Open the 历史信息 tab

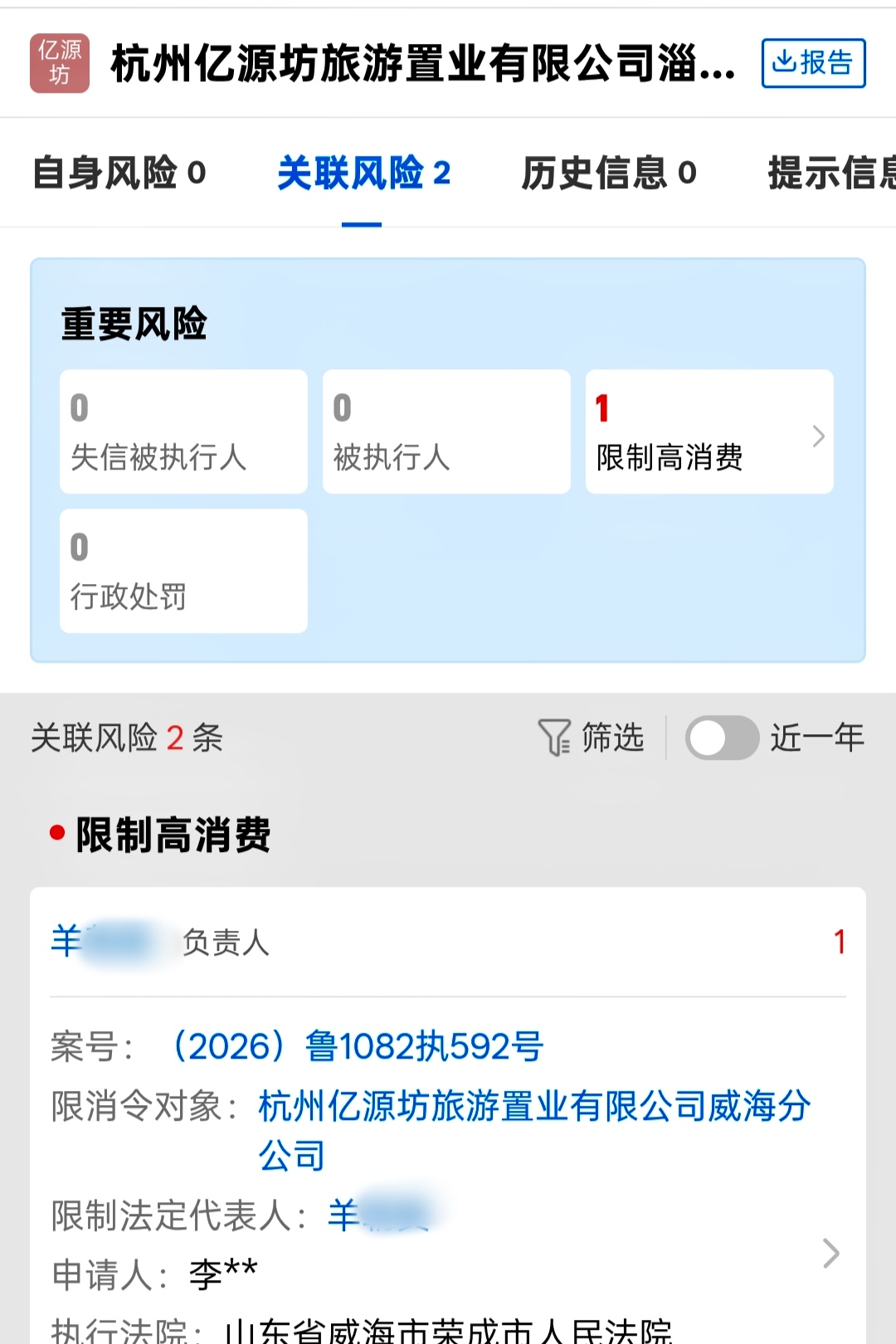coord(608,173)
